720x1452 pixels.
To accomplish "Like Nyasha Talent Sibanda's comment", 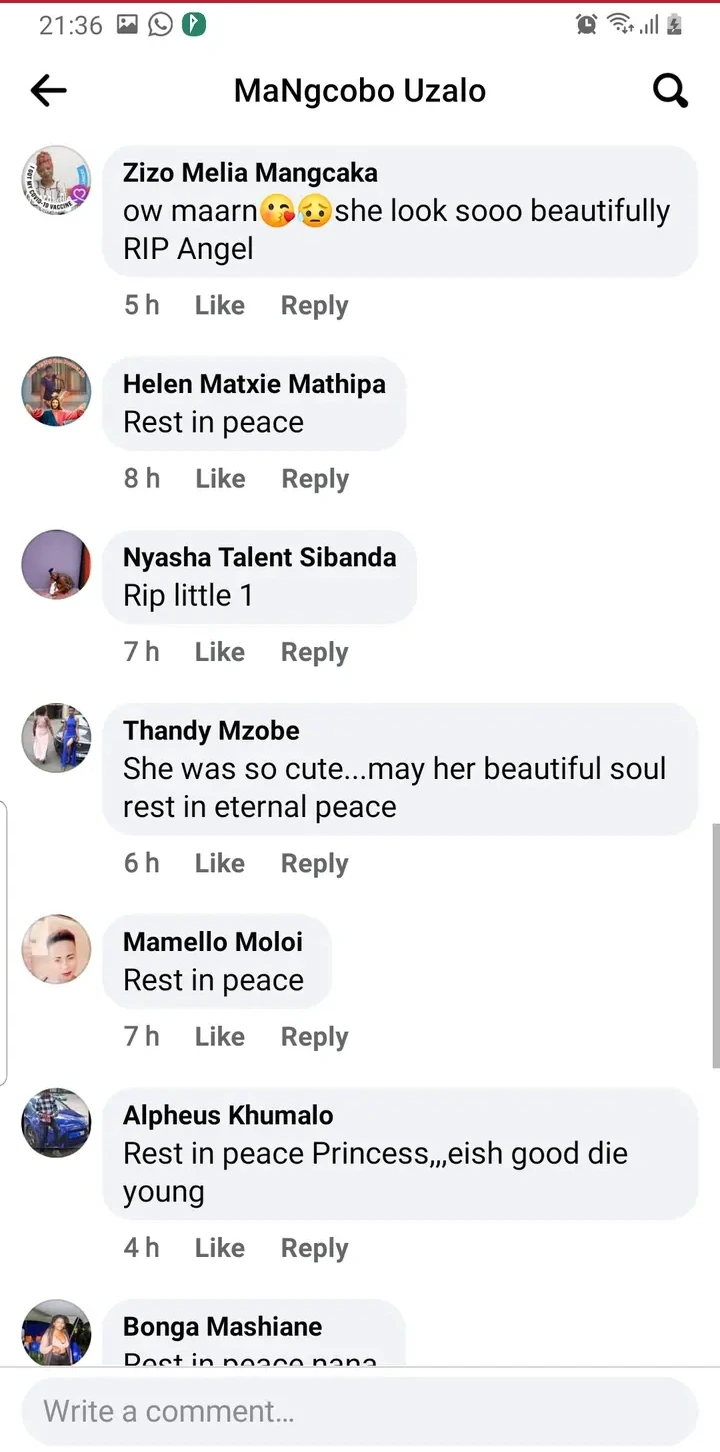I will pos(220,651).
